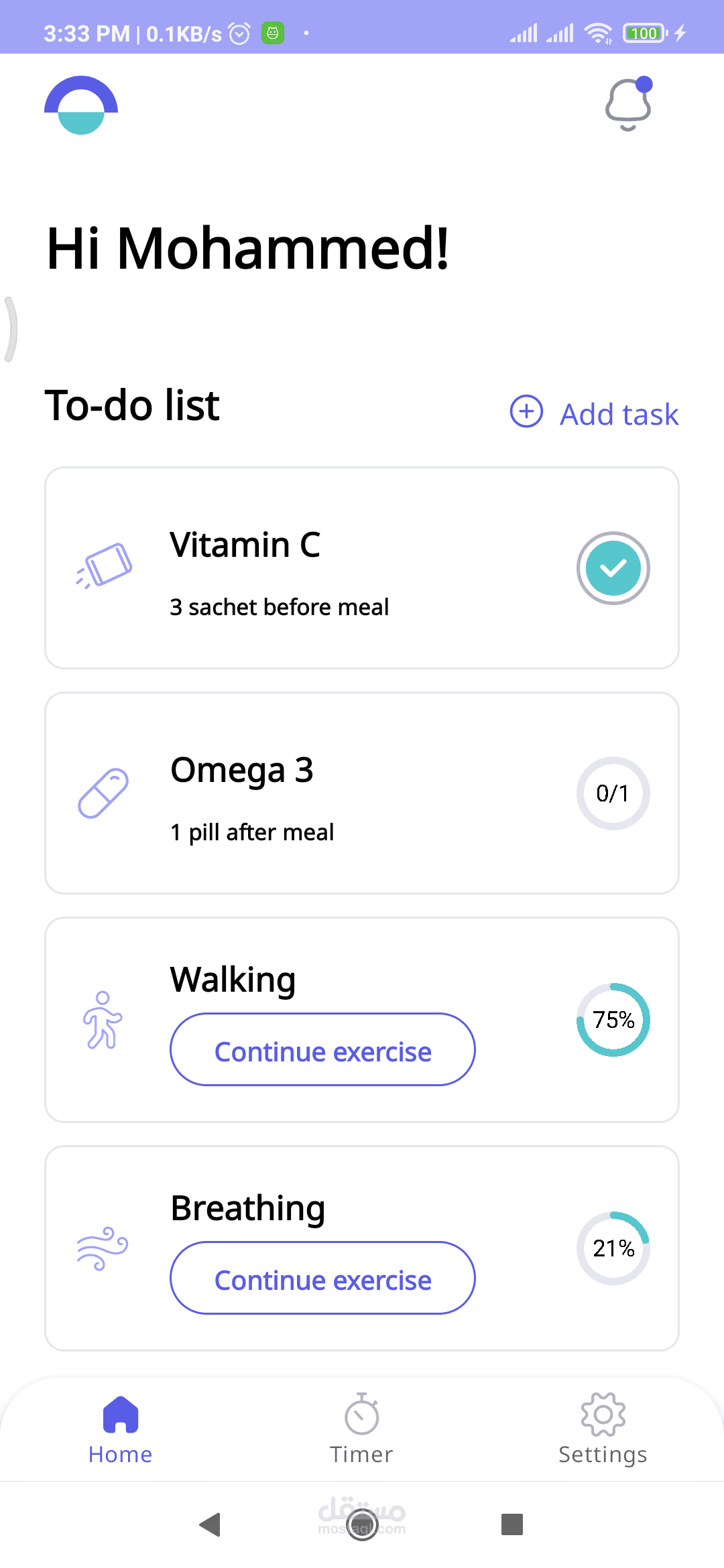Tap the system back button
Image resolution: width=724 pixels, height=1568 pixels.
[x=210, y=1524]
